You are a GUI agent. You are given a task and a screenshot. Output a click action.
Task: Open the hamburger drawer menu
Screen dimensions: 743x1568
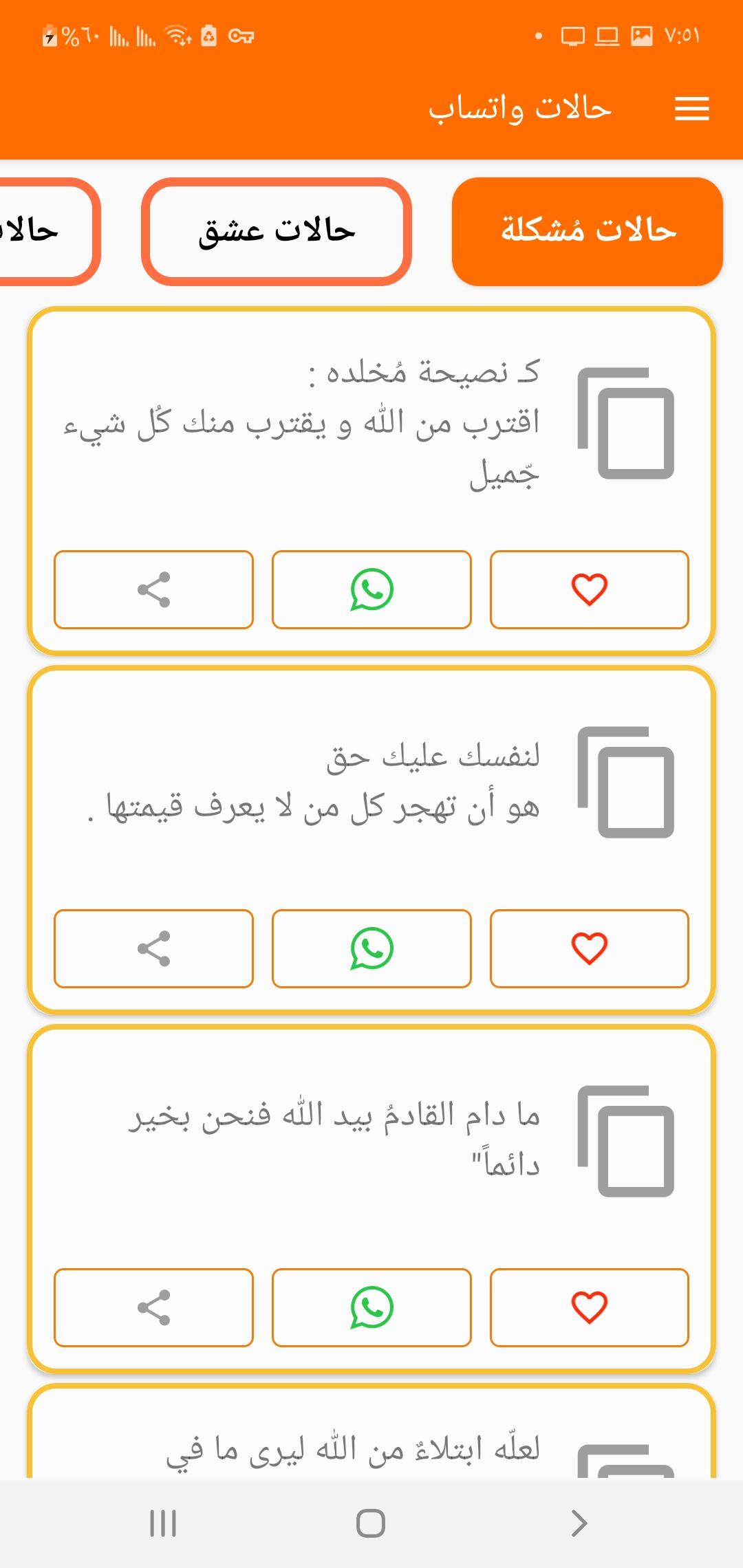click(691, 109)
